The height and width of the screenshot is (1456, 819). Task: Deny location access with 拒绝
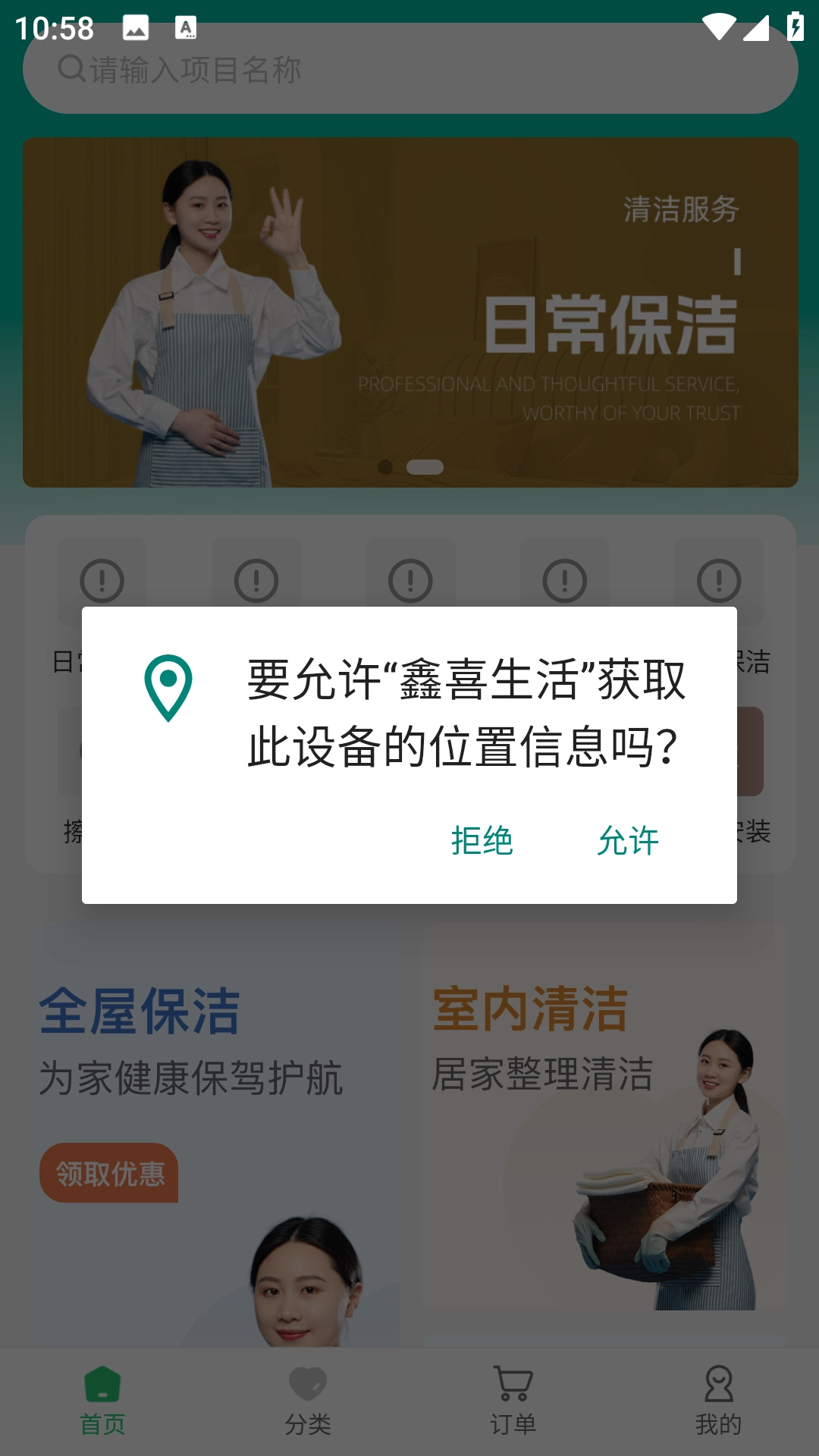pos(482,841)
